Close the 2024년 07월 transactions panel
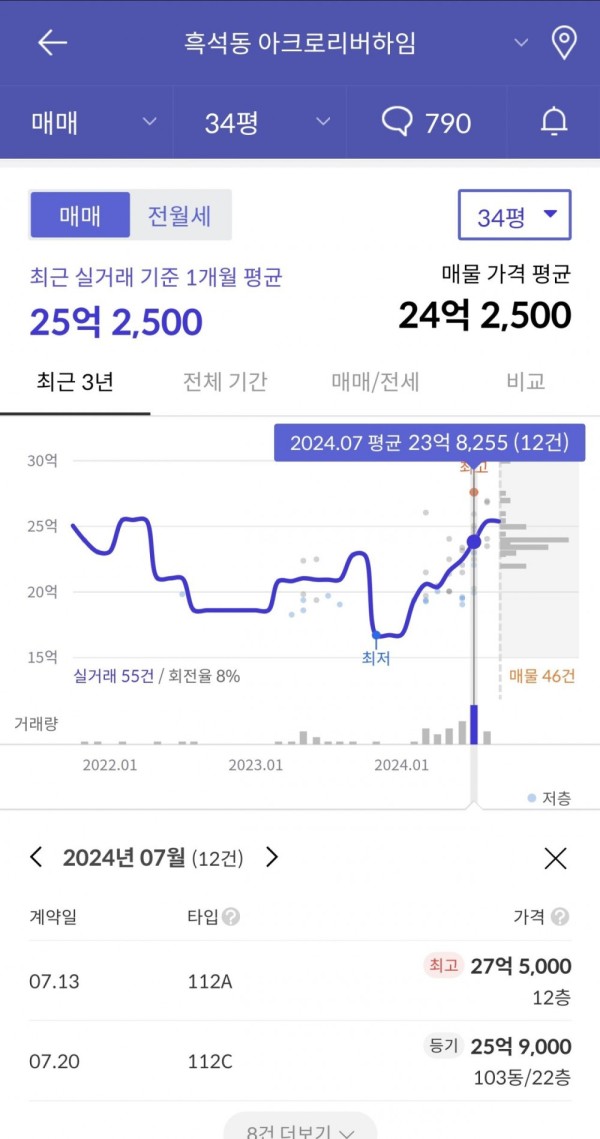 tap(555, 859)
